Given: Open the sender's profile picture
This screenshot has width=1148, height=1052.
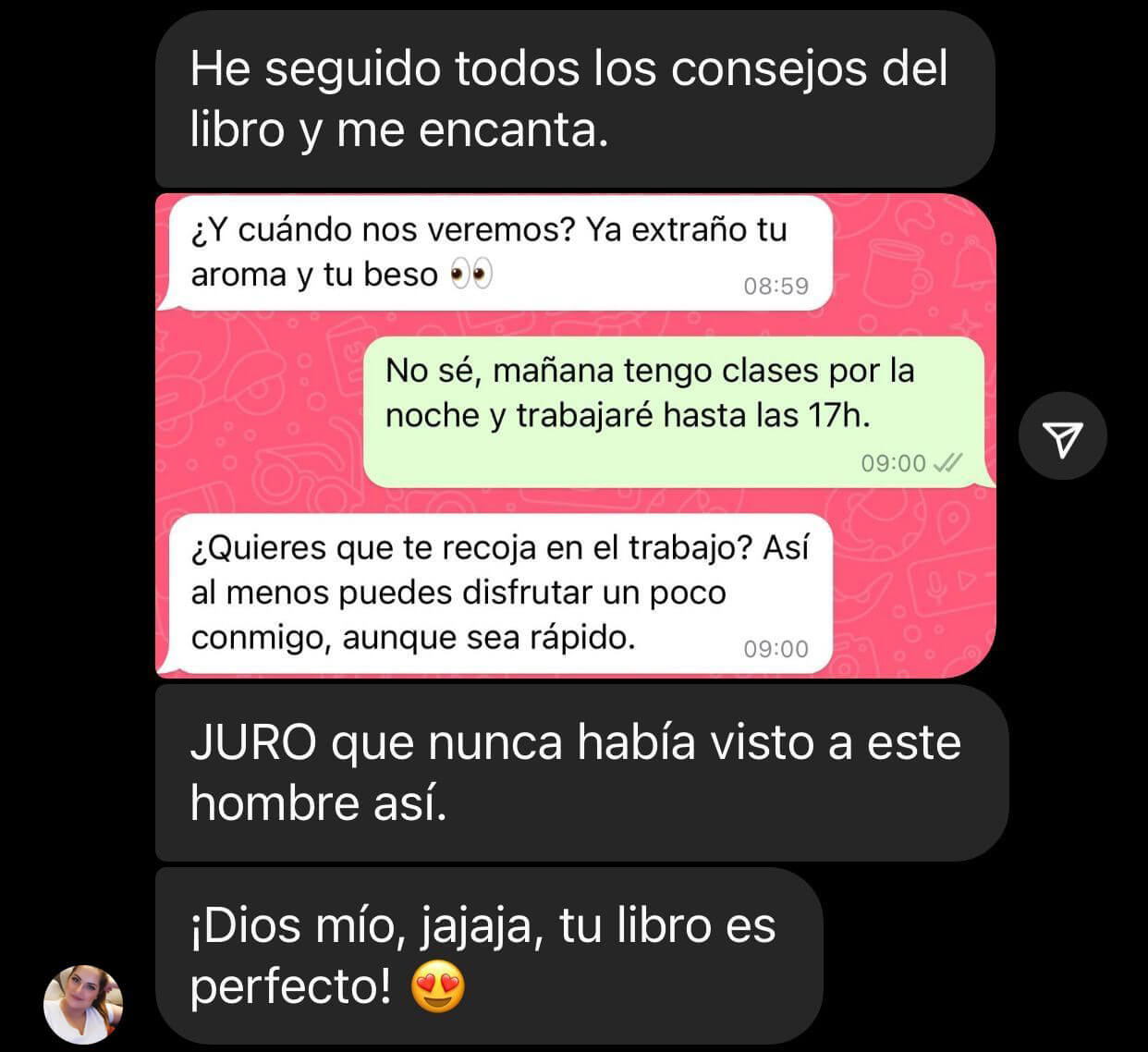Looking at the screenshot, I should click(83, 1005).
